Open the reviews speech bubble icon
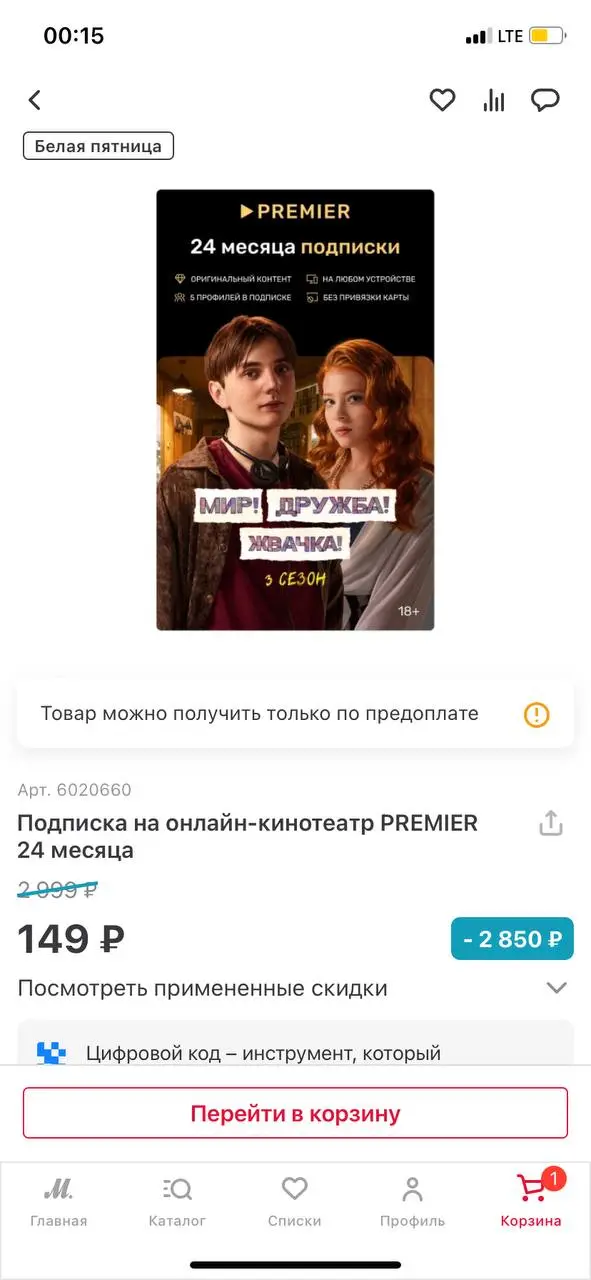This screenshot has height=1280, width=591. 545,100
